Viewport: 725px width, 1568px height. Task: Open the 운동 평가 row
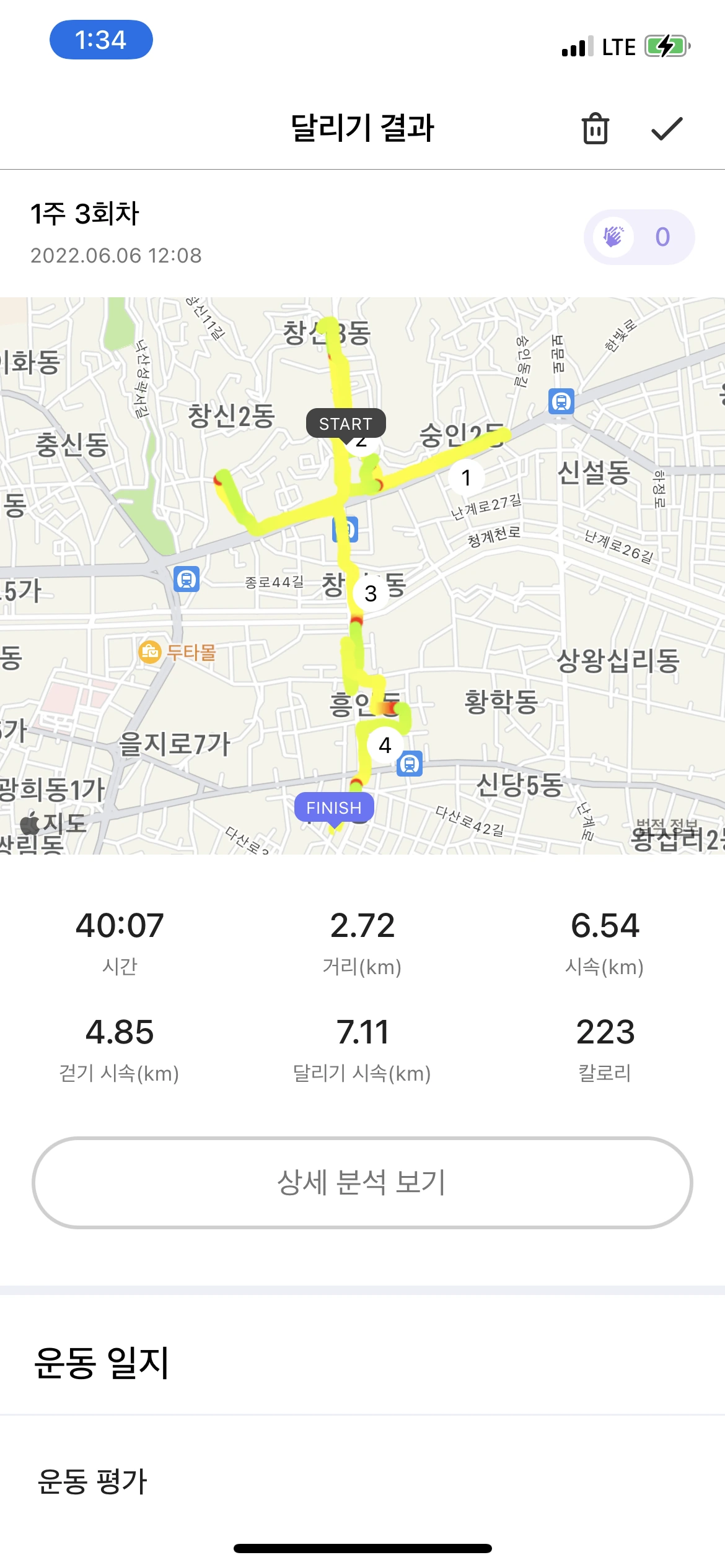point(362,1481)
